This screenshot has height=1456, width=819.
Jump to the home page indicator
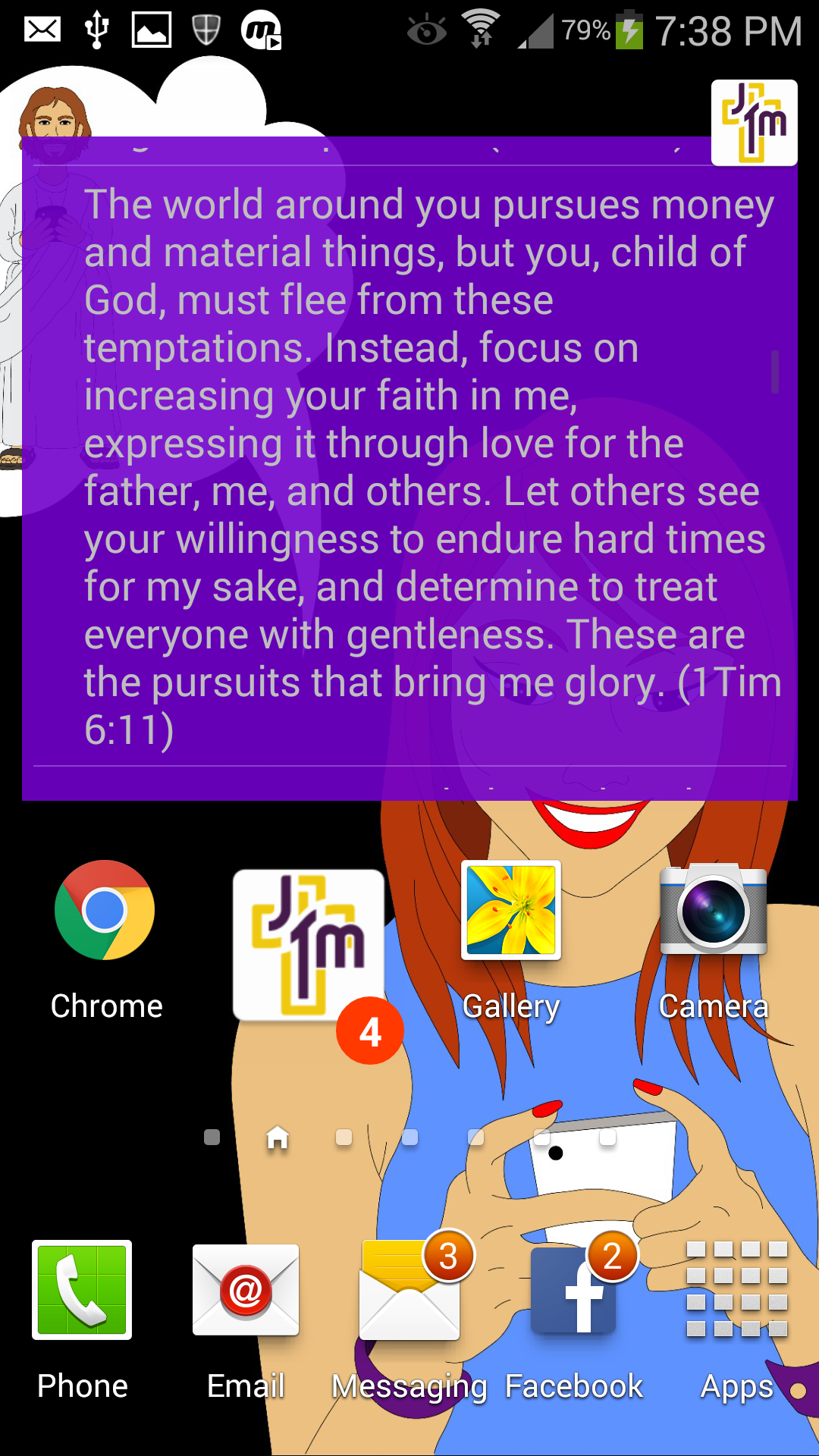tap(278, 1137)
